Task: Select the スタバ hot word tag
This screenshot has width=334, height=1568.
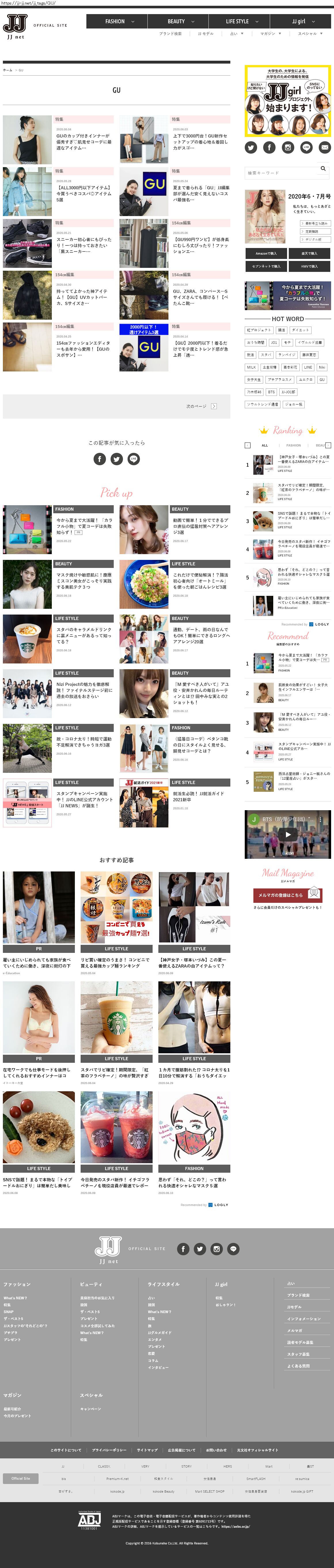Action: (x=266, y=355)
